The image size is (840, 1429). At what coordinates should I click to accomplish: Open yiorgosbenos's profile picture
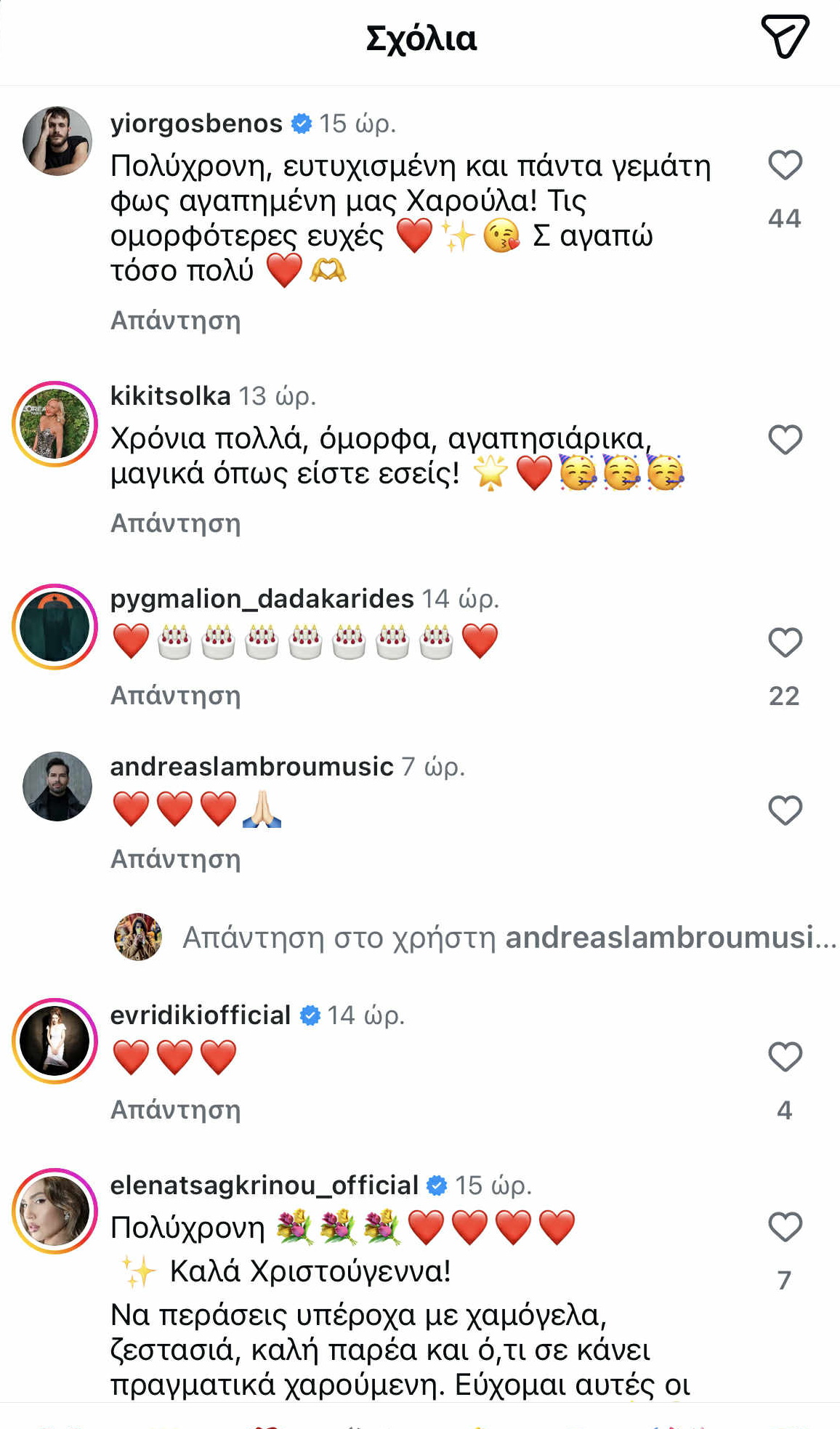(57, 141)
